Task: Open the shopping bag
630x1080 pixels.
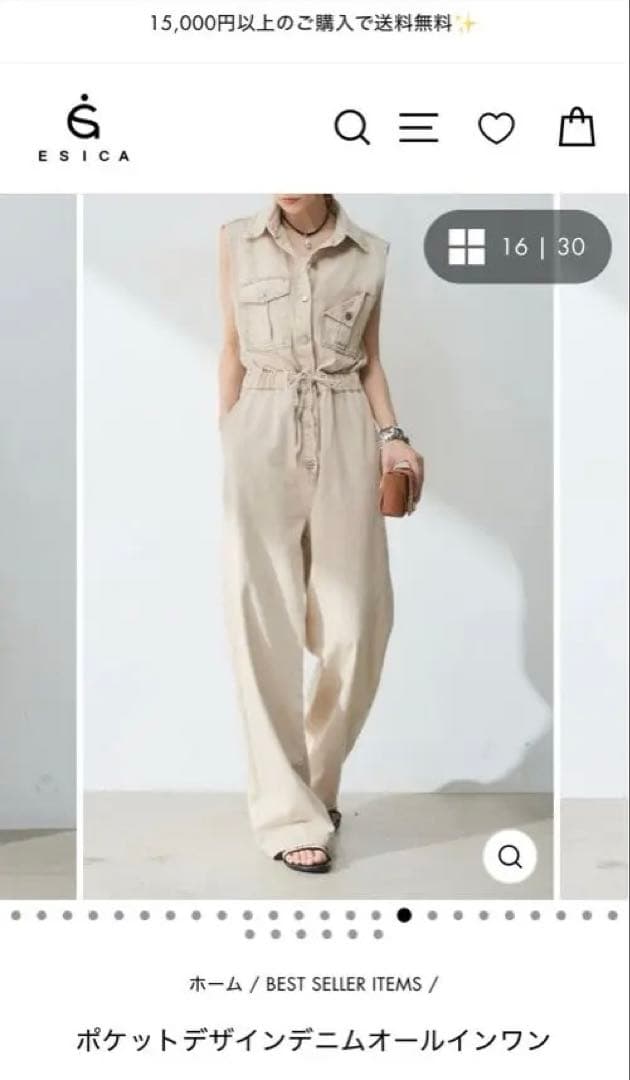Action: point(576,128)
